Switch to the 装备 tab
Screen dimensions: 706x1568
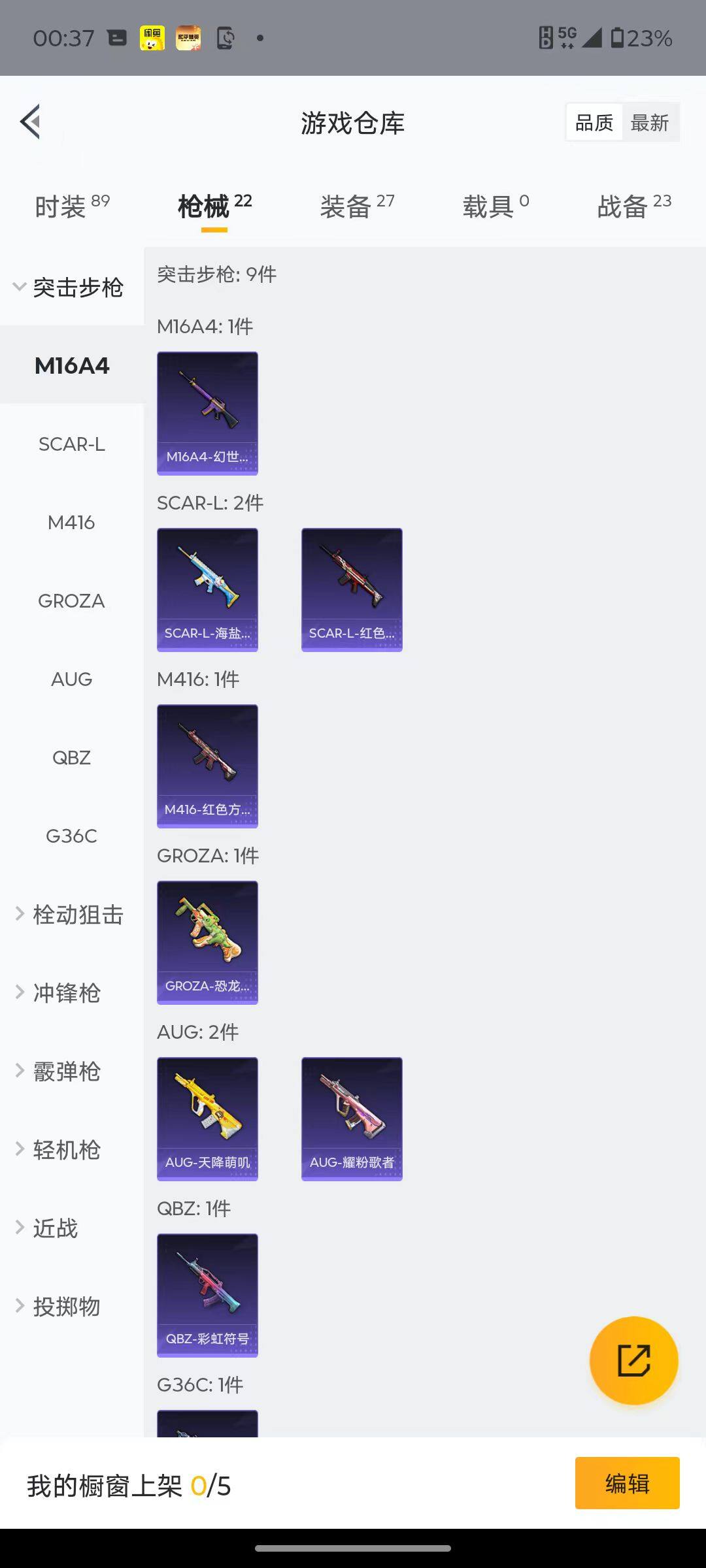pyautogui.click(x=357, y=206)
